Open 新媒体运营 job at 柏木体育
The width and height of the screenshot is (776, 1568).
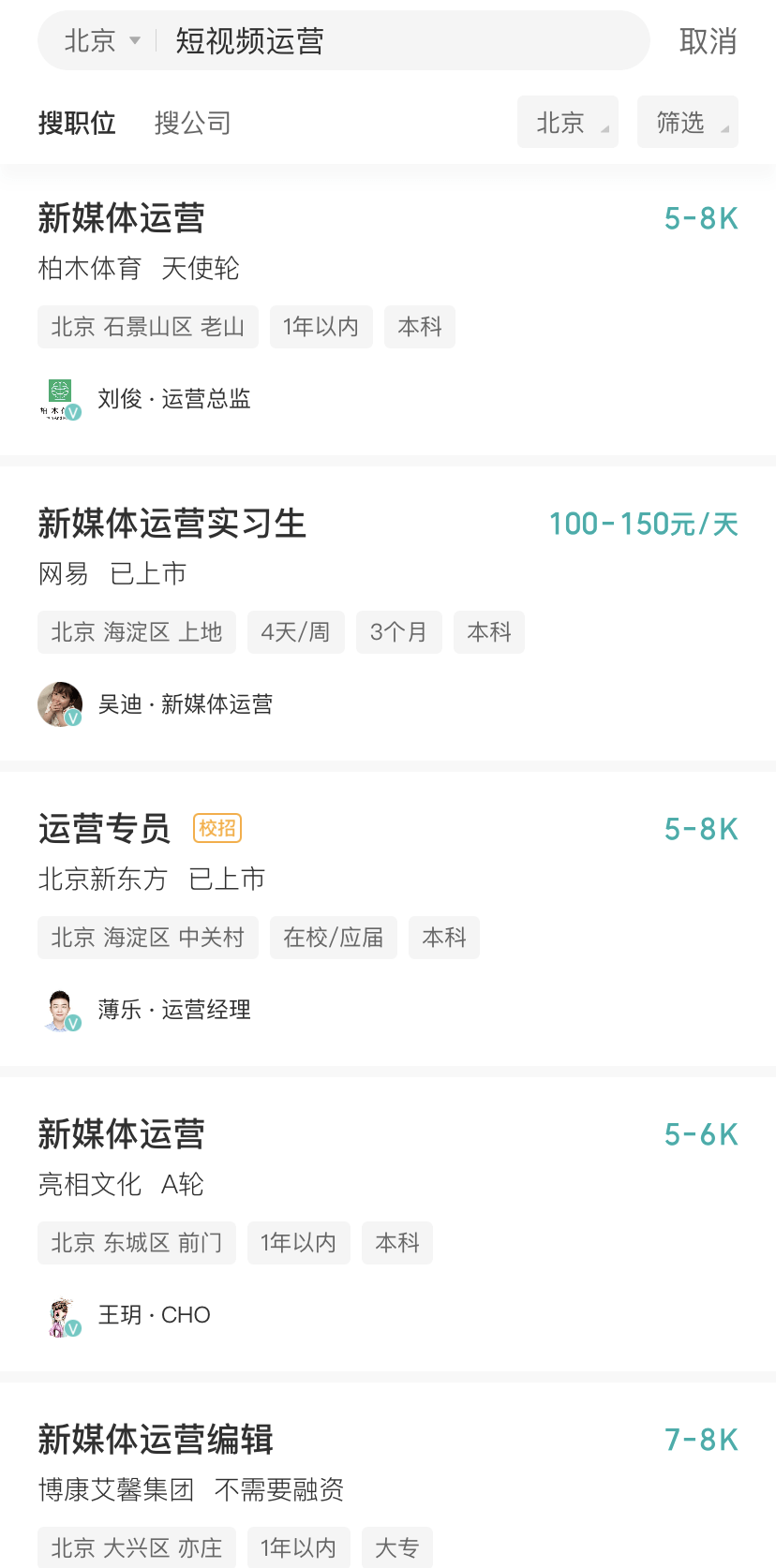pos(122,218)
